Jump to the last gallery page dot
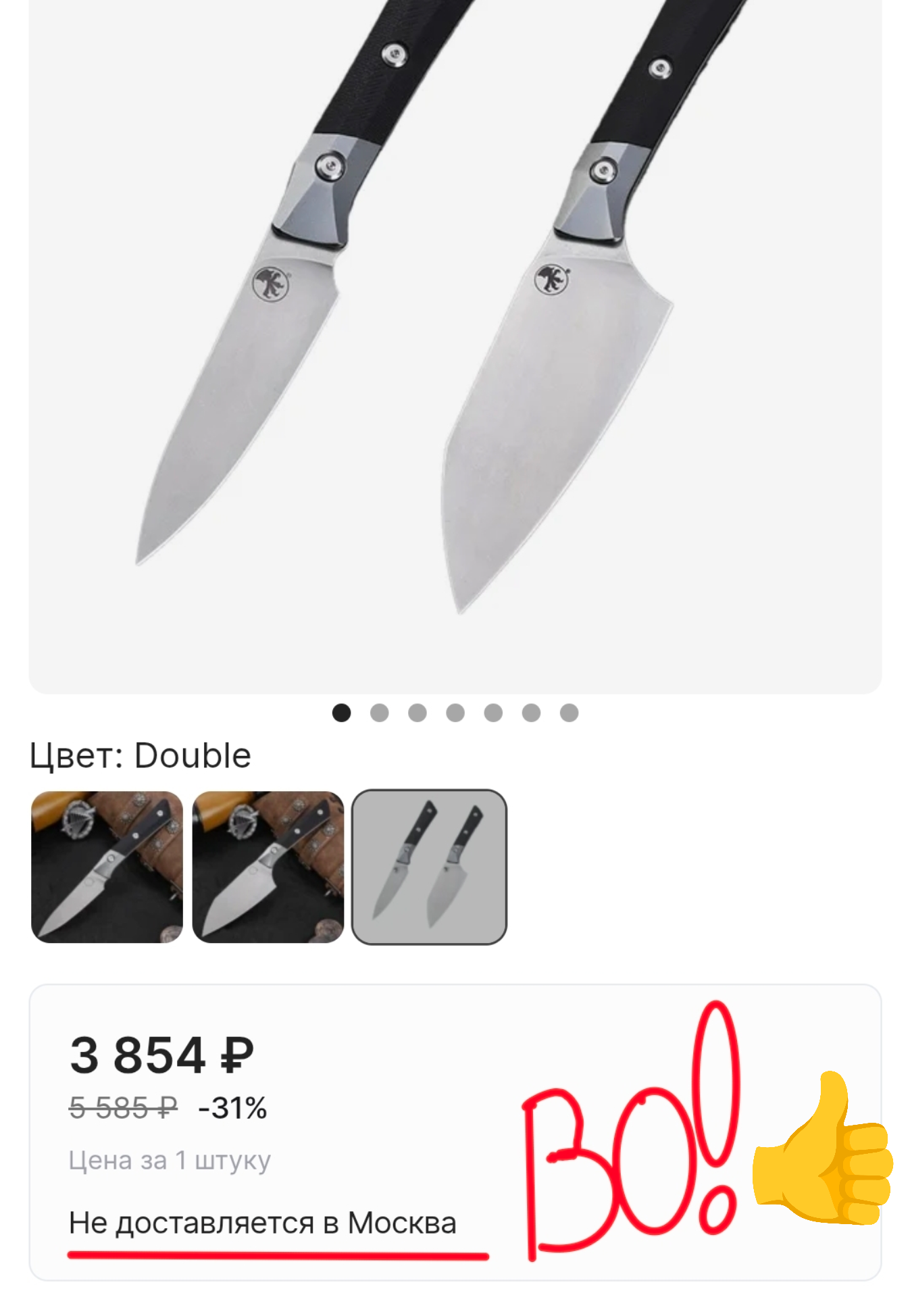The width and height of the screenshot is (910, 1316). pyautogui.click(x=569, y=713)
